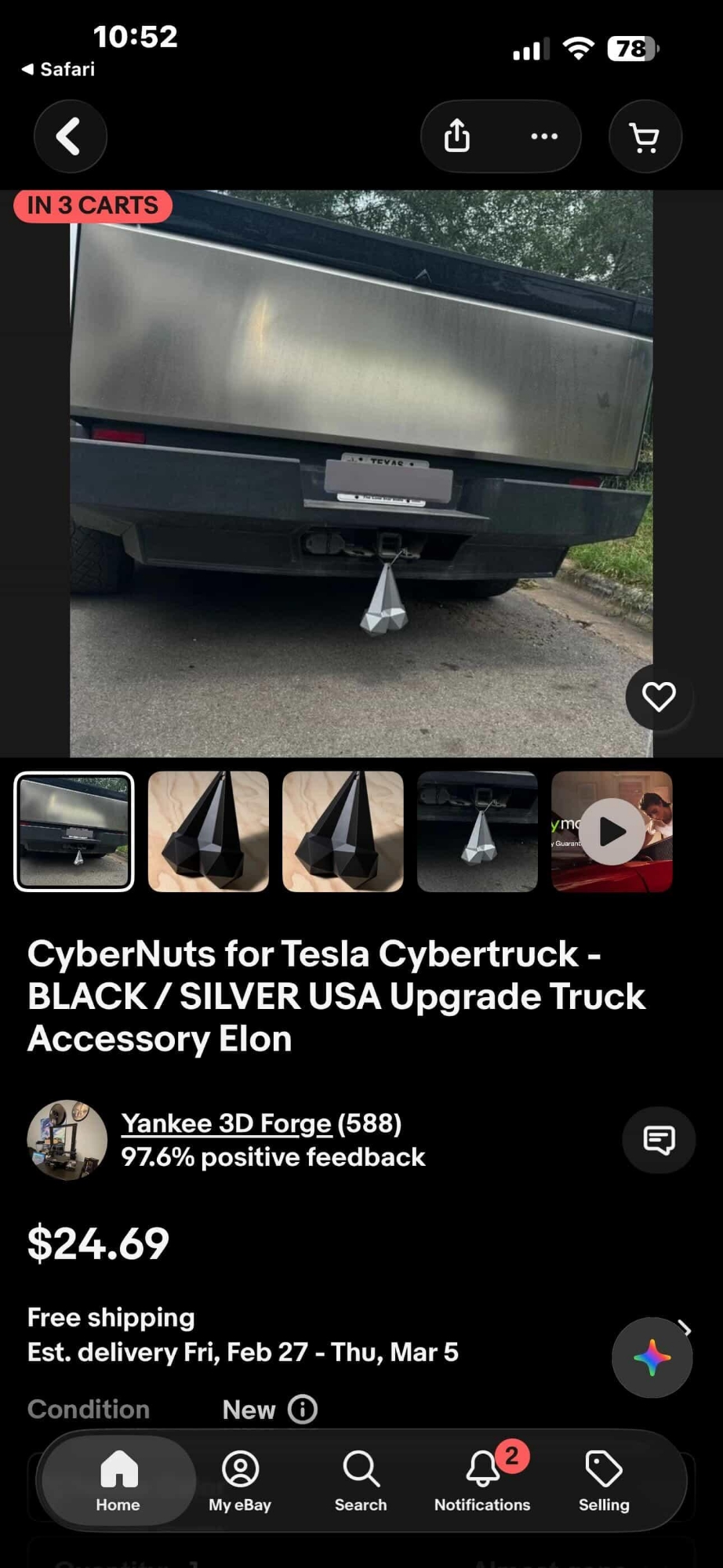Select the third product thumbnail
723x1568 pixels.
(x=343, y=831)
